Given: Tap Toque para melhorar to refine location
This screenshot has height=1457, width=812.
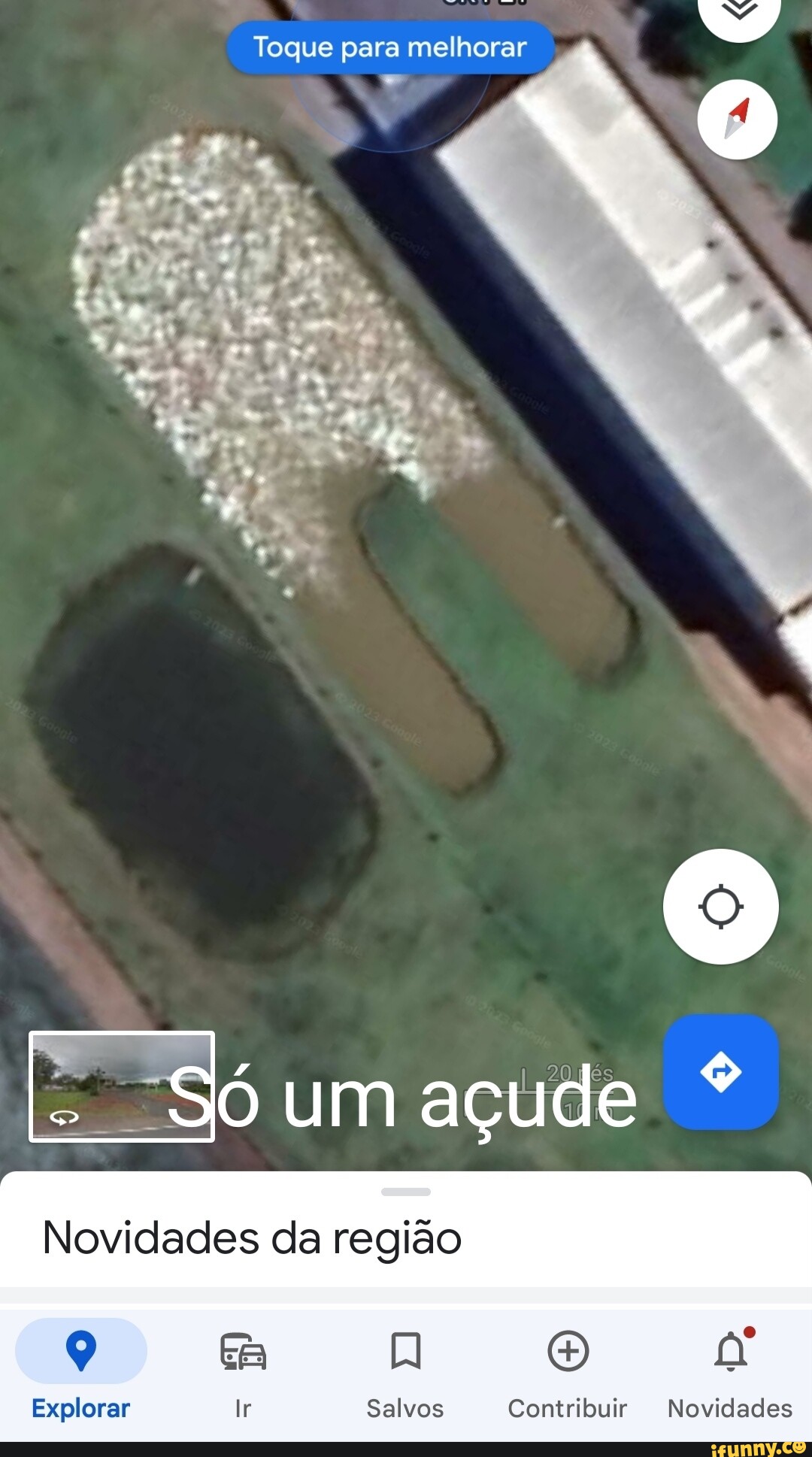Looking at the screenshot, I should (x=392, y=47).
